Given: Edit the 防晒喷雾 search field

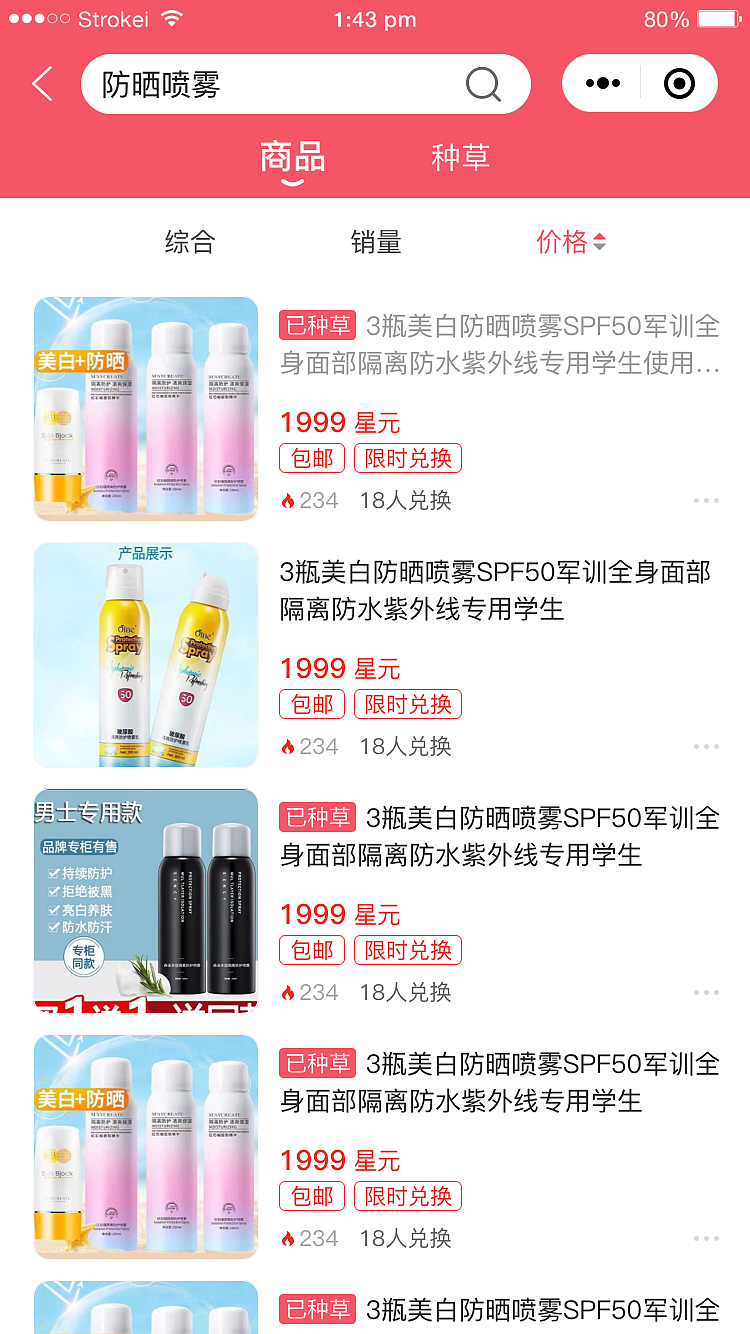Looking at the screenshot, I should click(x=270, y=85).
